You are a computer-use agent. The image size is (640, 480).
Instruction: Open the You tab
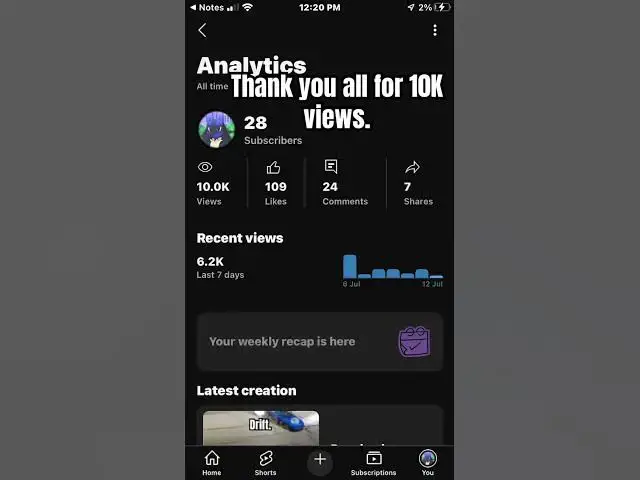coord(428,462)
